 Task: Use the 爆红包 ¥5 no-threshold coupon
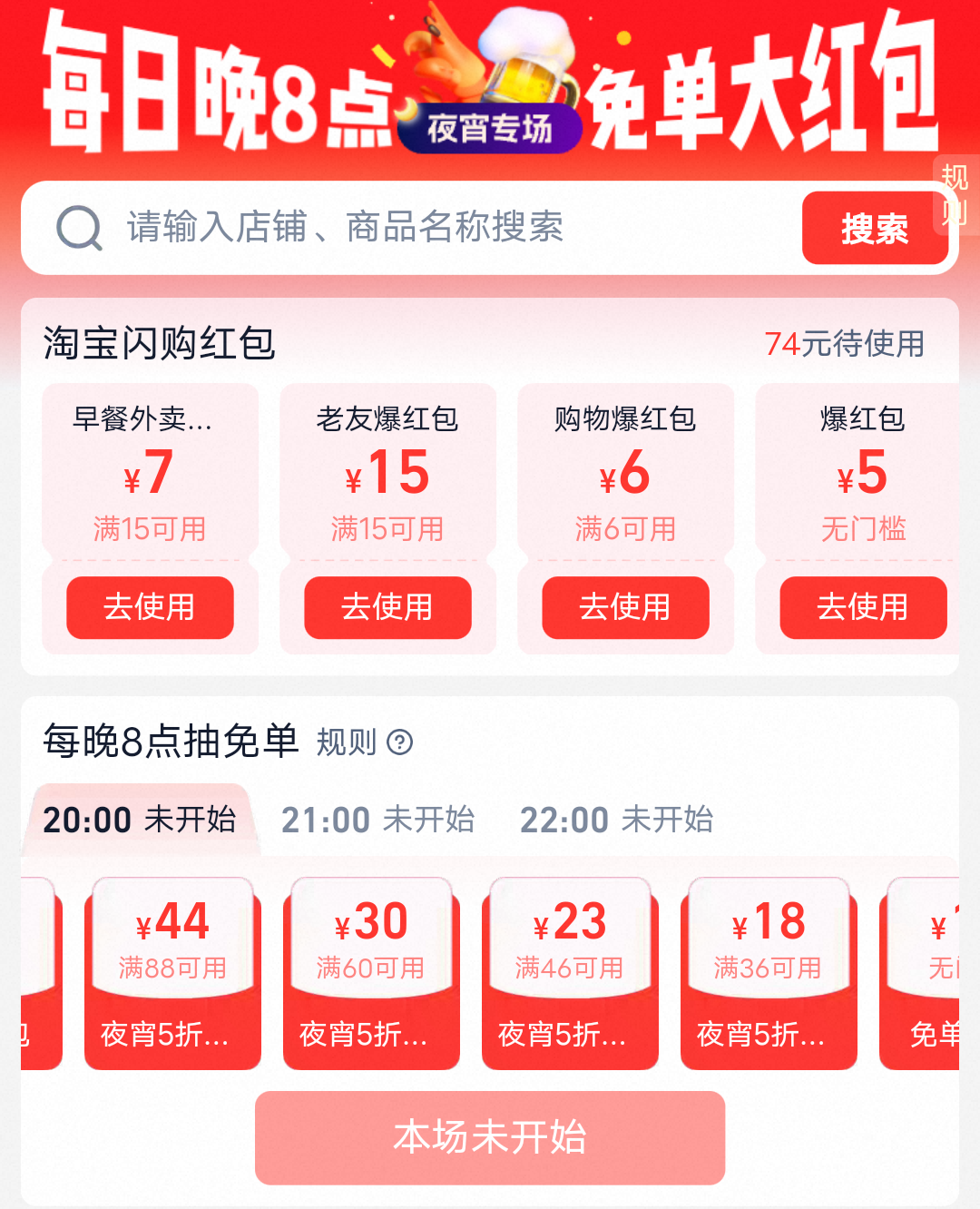[862, 606]
